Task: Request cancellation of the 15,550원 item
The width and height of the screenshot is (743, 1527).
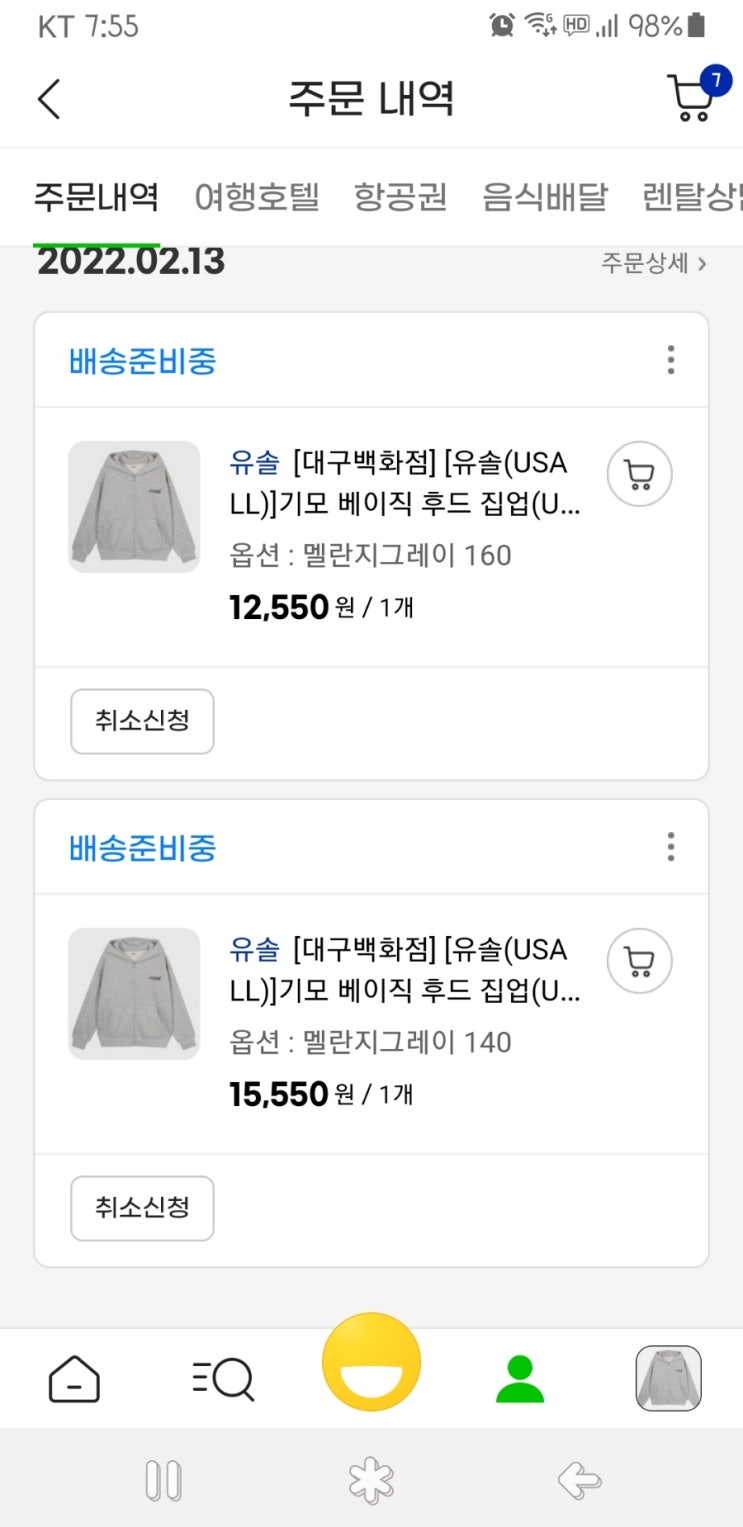Action: [142, 1208]
